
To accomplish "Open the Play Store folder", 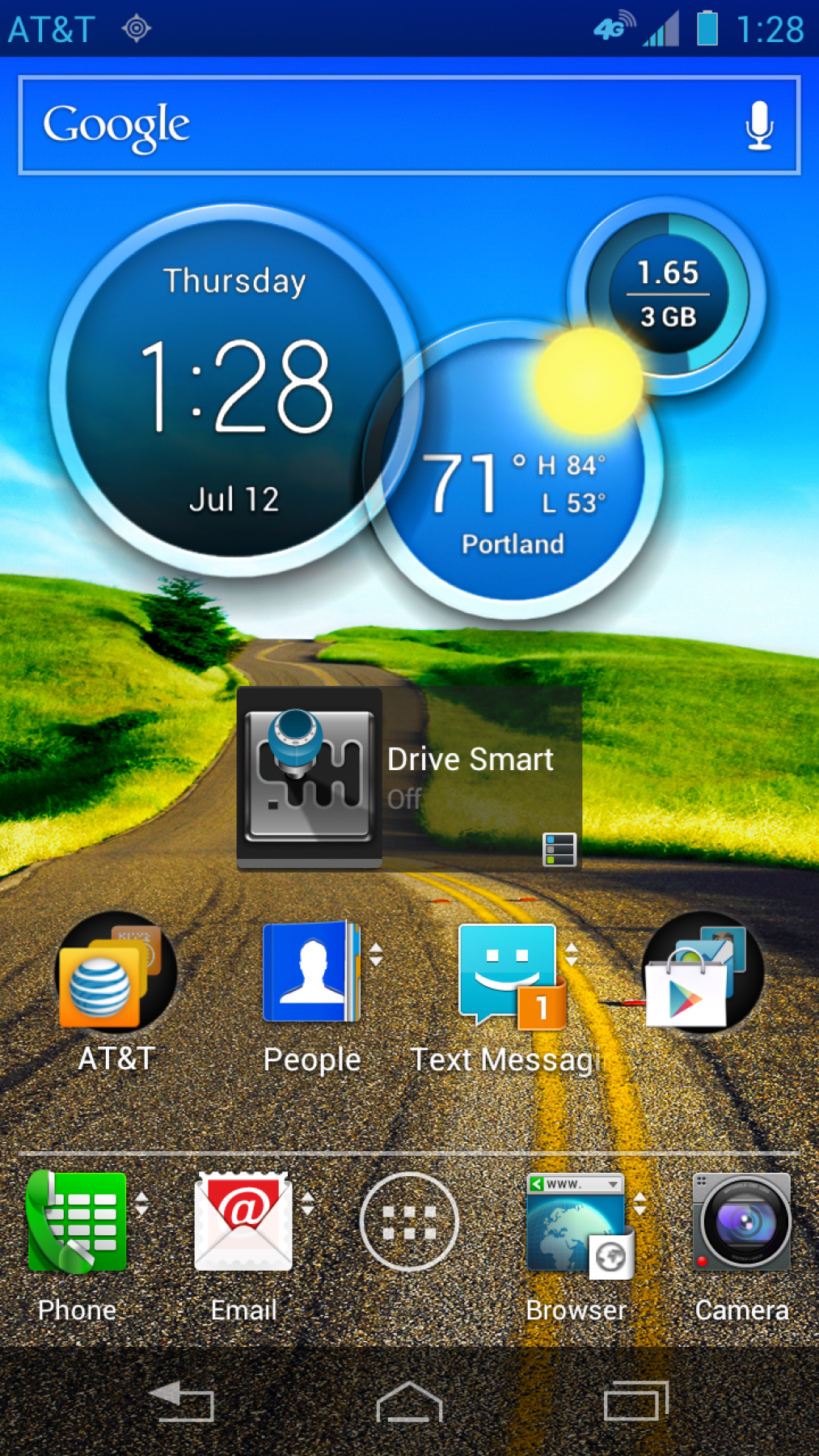I will coord(702,975).
